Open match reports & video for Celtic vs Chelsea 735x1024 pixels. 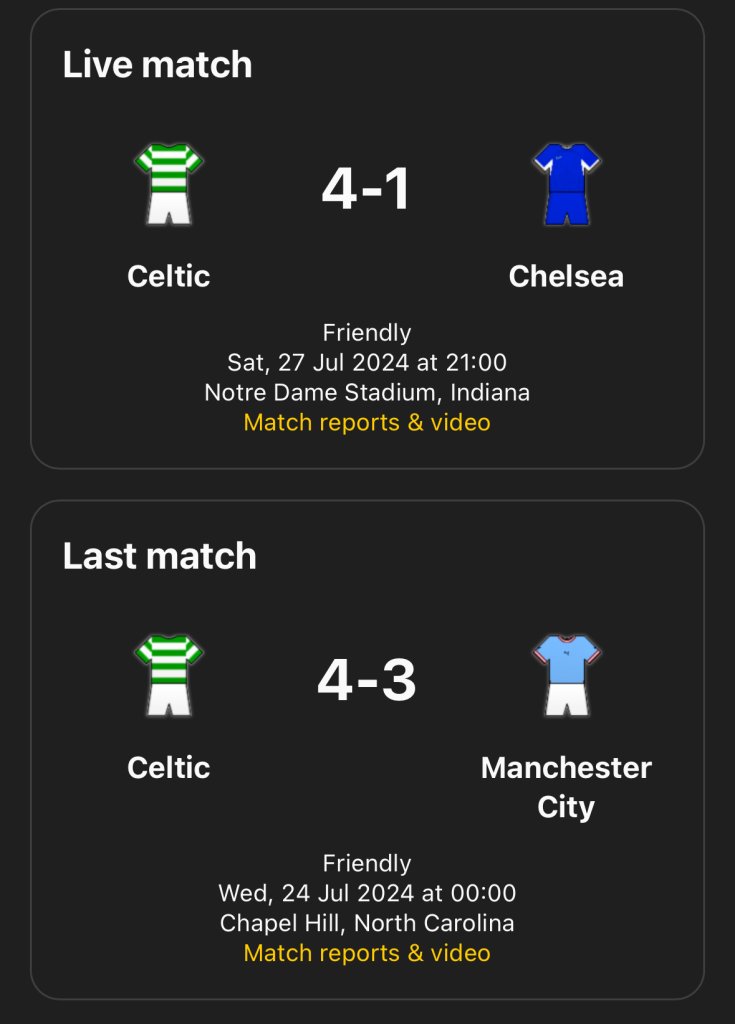pos(367,422)
